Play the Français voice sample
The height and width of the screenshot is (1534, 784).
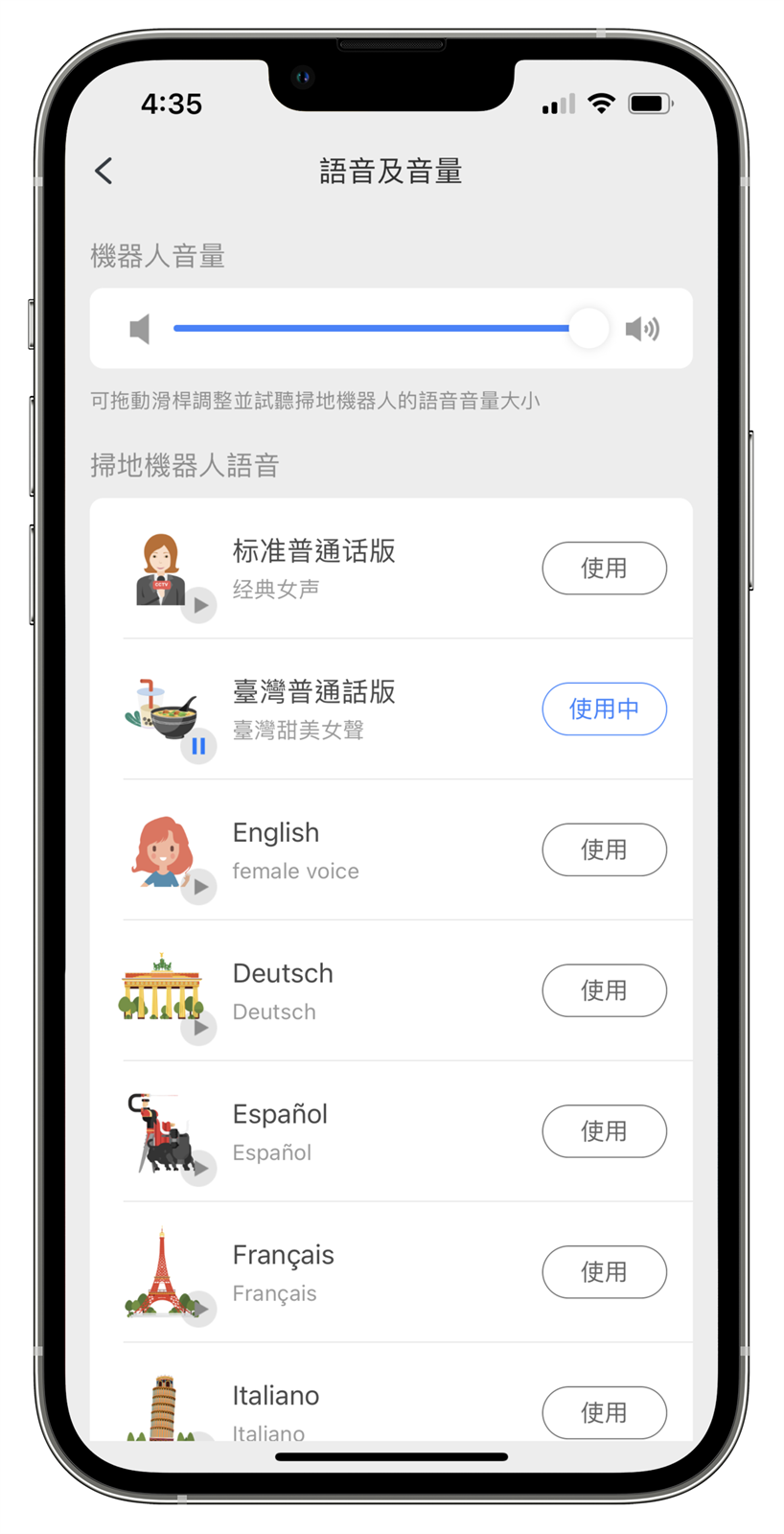pyautogui.click(x=199, y=1308)
